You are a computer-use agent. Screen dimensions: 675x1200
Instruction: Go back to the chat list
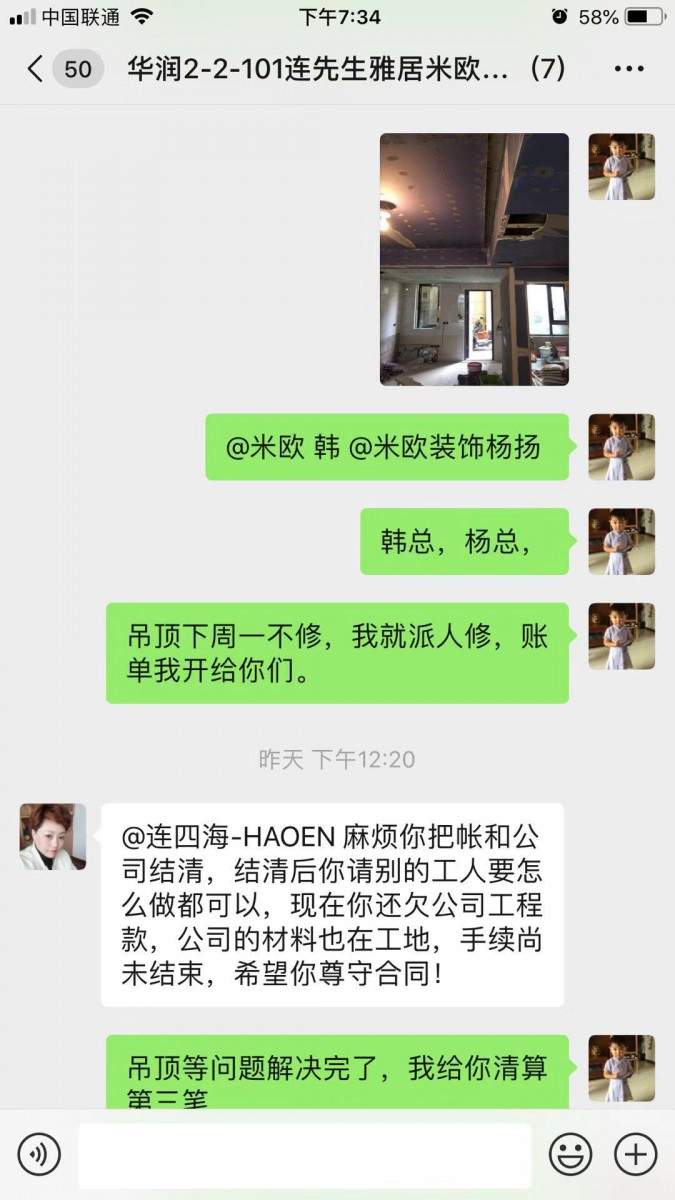[36, 69]
